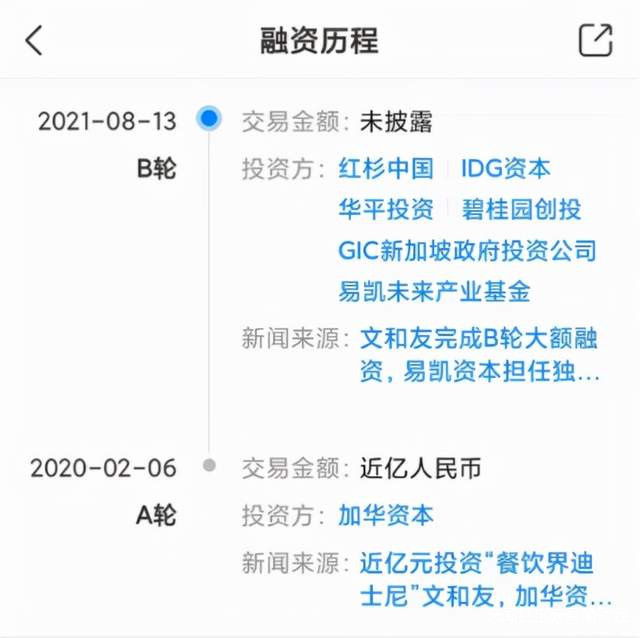The width and height of the screenshot is (640, 638).
Task: Open investor 碧桂园创投
Action: (521, 209)
